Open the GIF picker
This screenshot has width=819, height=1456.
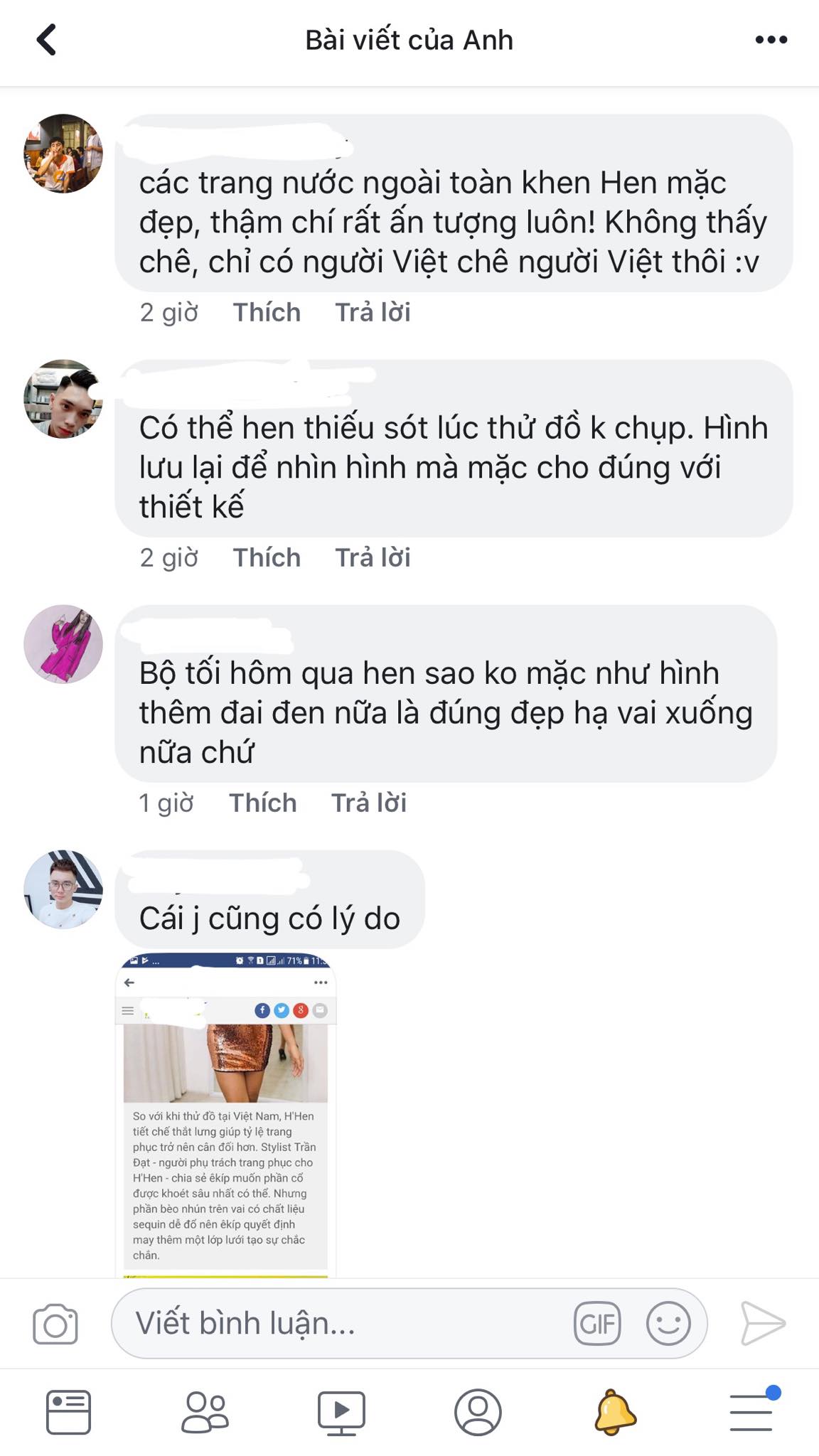pyautogui.click(x=597, y=1324)
